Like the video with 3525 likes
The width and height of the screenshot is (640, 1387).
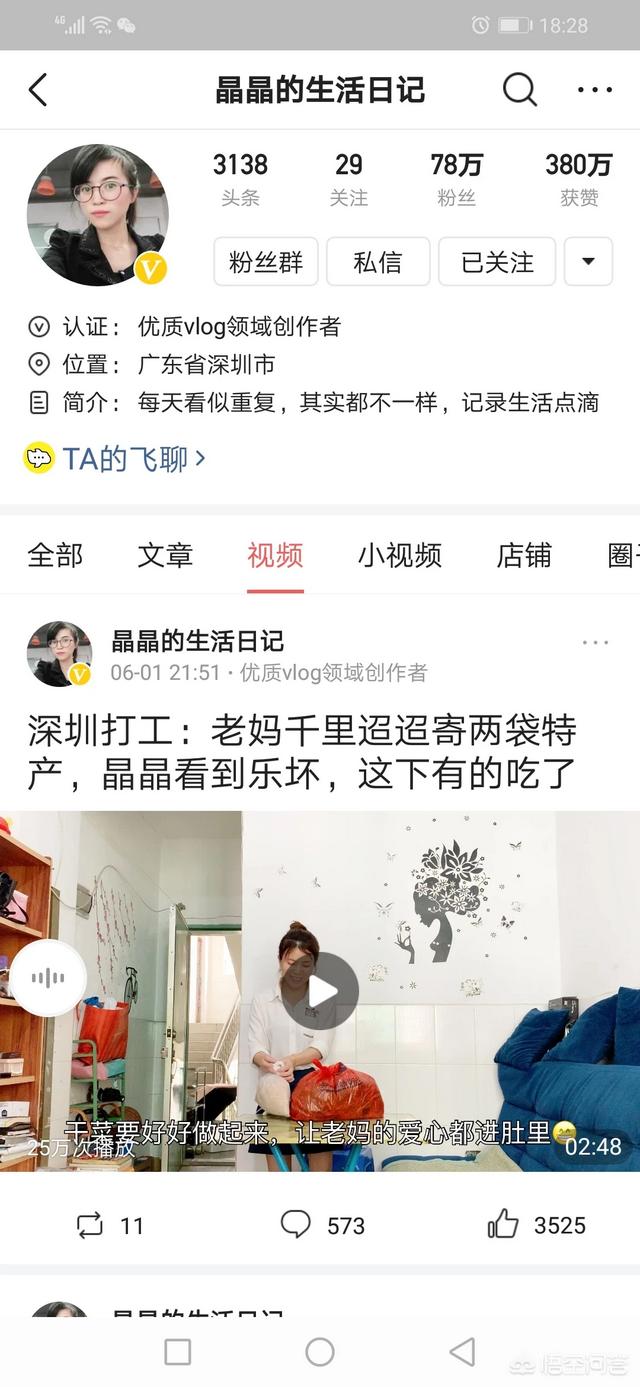click(x=536, y=1225)
